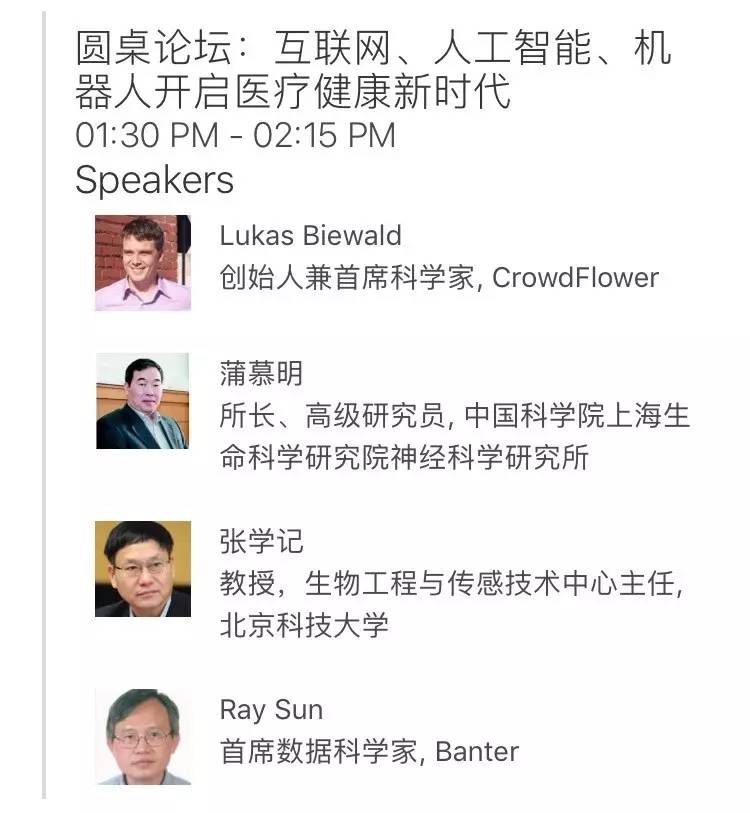View speaker 蒲慕明's details
Screen dimensions: 750x813
click(261, 374)
